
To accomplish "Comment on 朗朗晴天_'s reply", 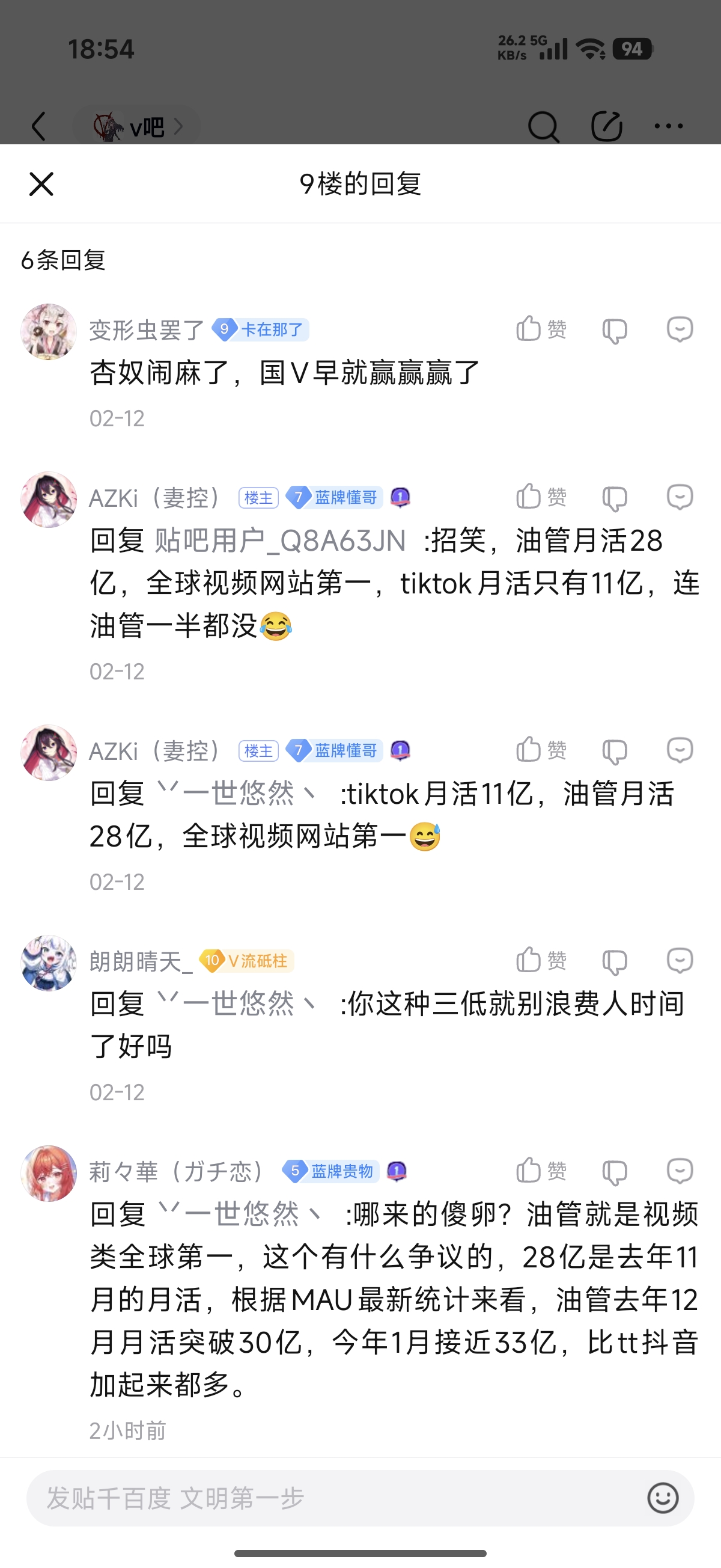I will [x=680, y=961].
